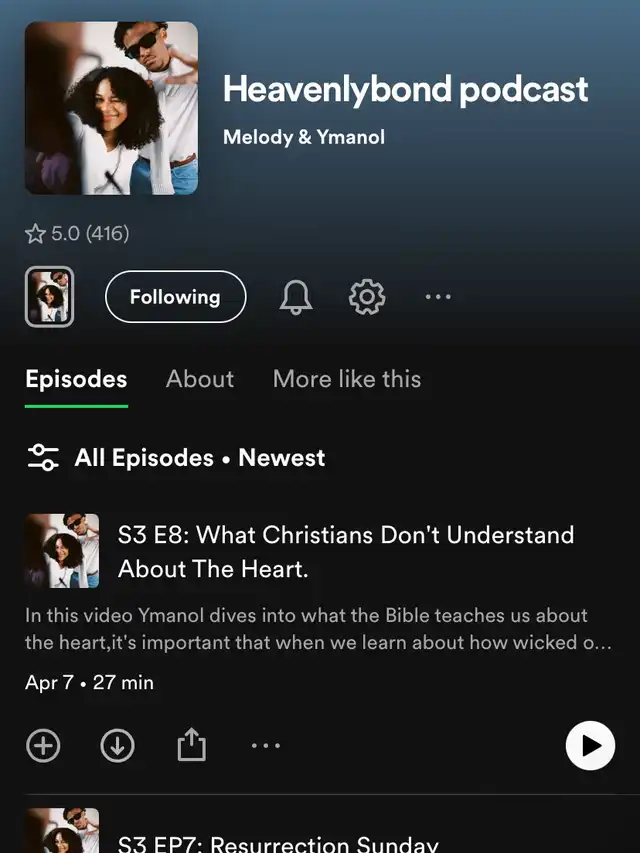Switch to the More like this tab

[x=347, y=379]
